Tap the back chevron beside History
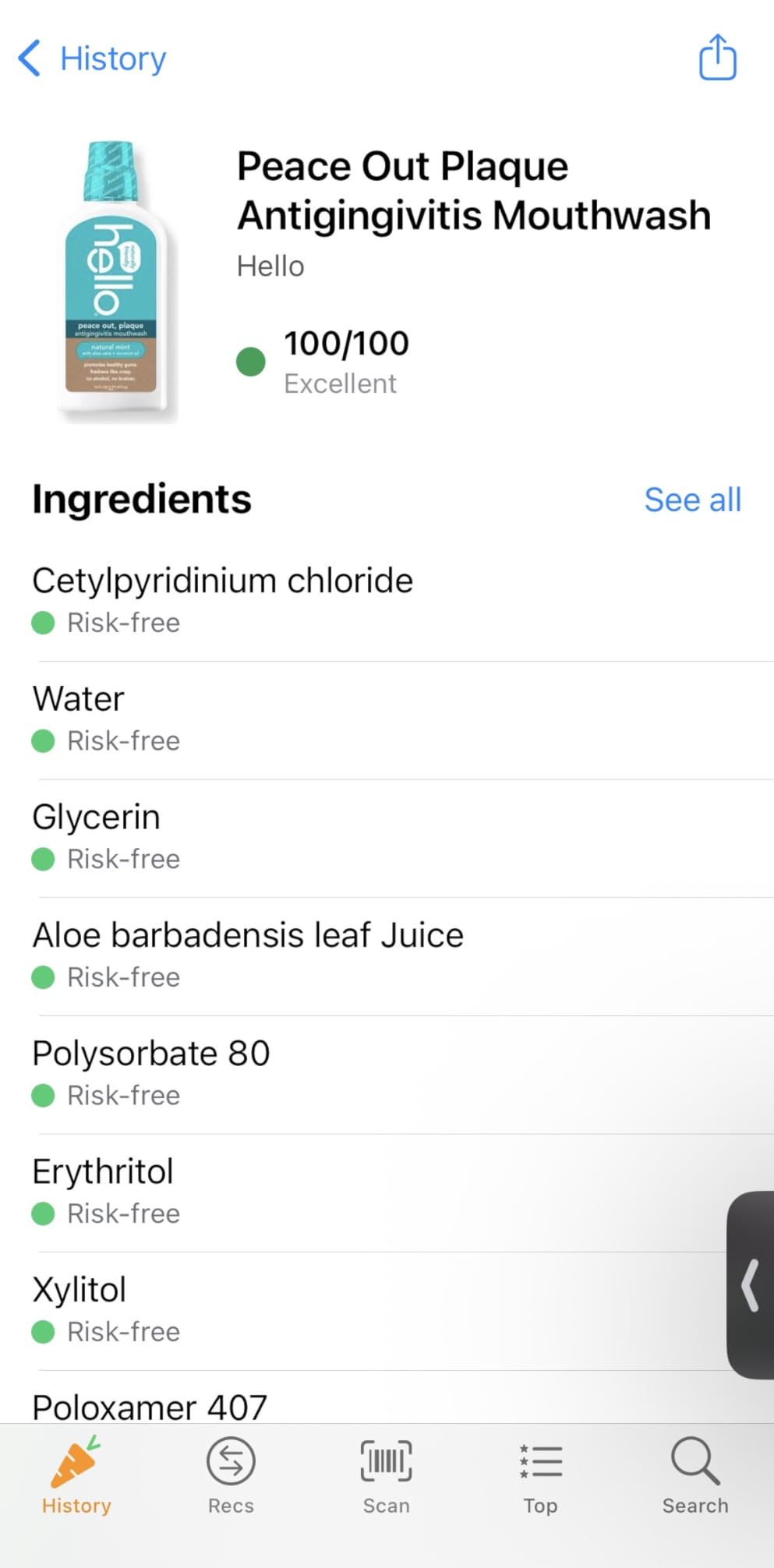Screen dimensions: 774x1568 click(x=29, y=58)
